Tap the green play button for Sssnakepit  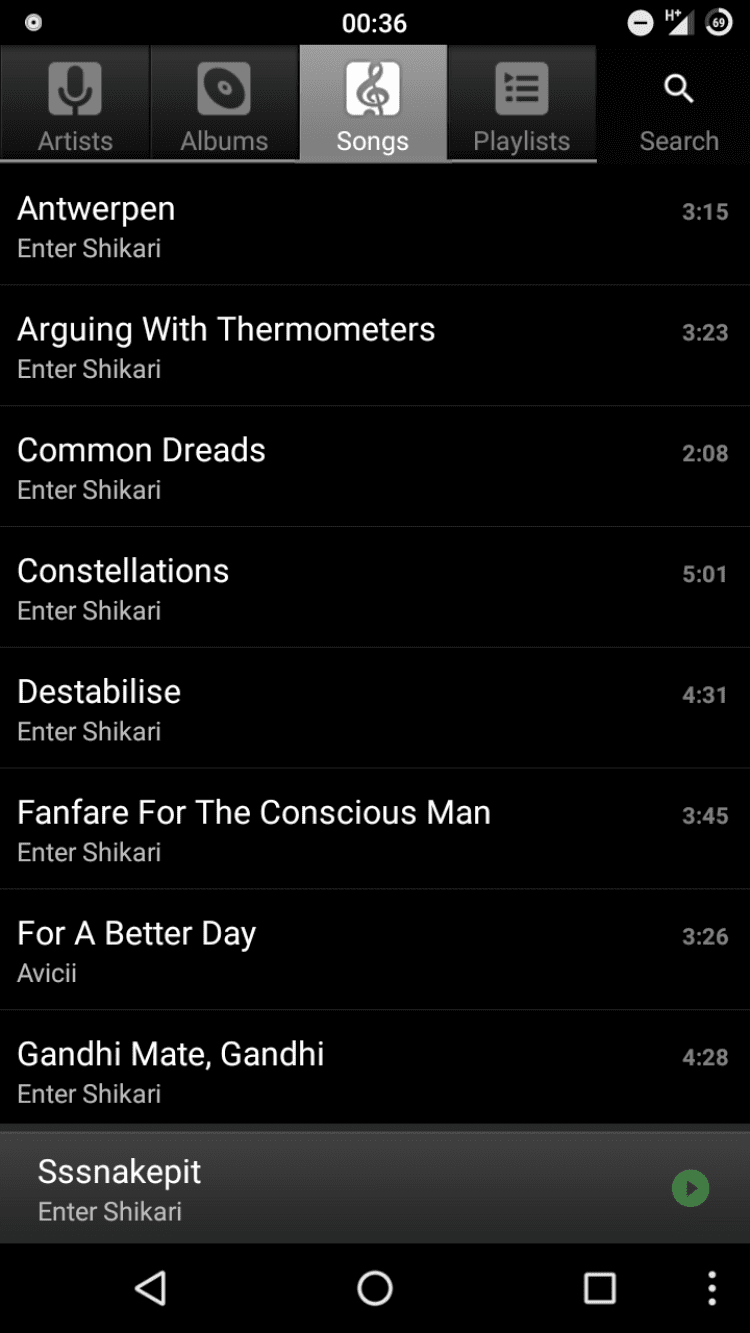pyautogui.click(x=690, y=1188)
